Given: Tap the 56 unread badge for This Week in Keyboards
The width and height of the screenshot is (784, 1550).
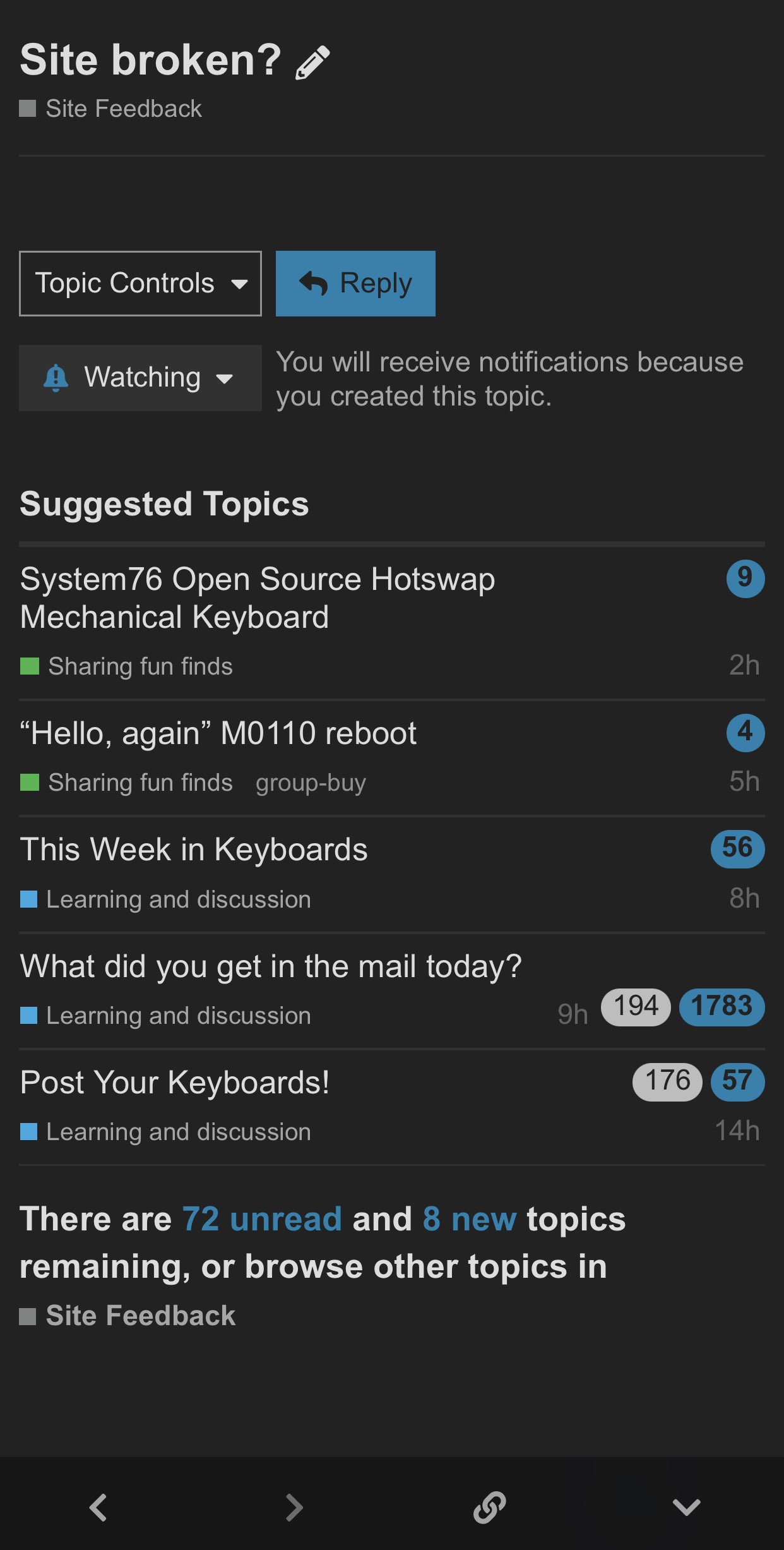Looking at the screenshot, I should [737, 849].
